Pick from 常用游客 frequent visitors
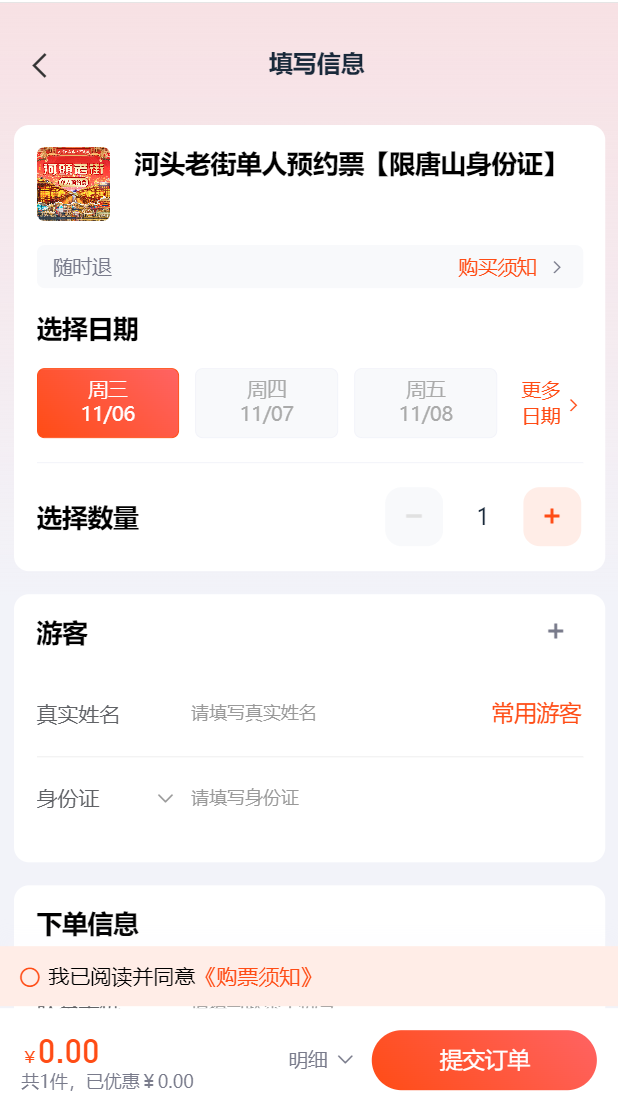 point(536,713)
